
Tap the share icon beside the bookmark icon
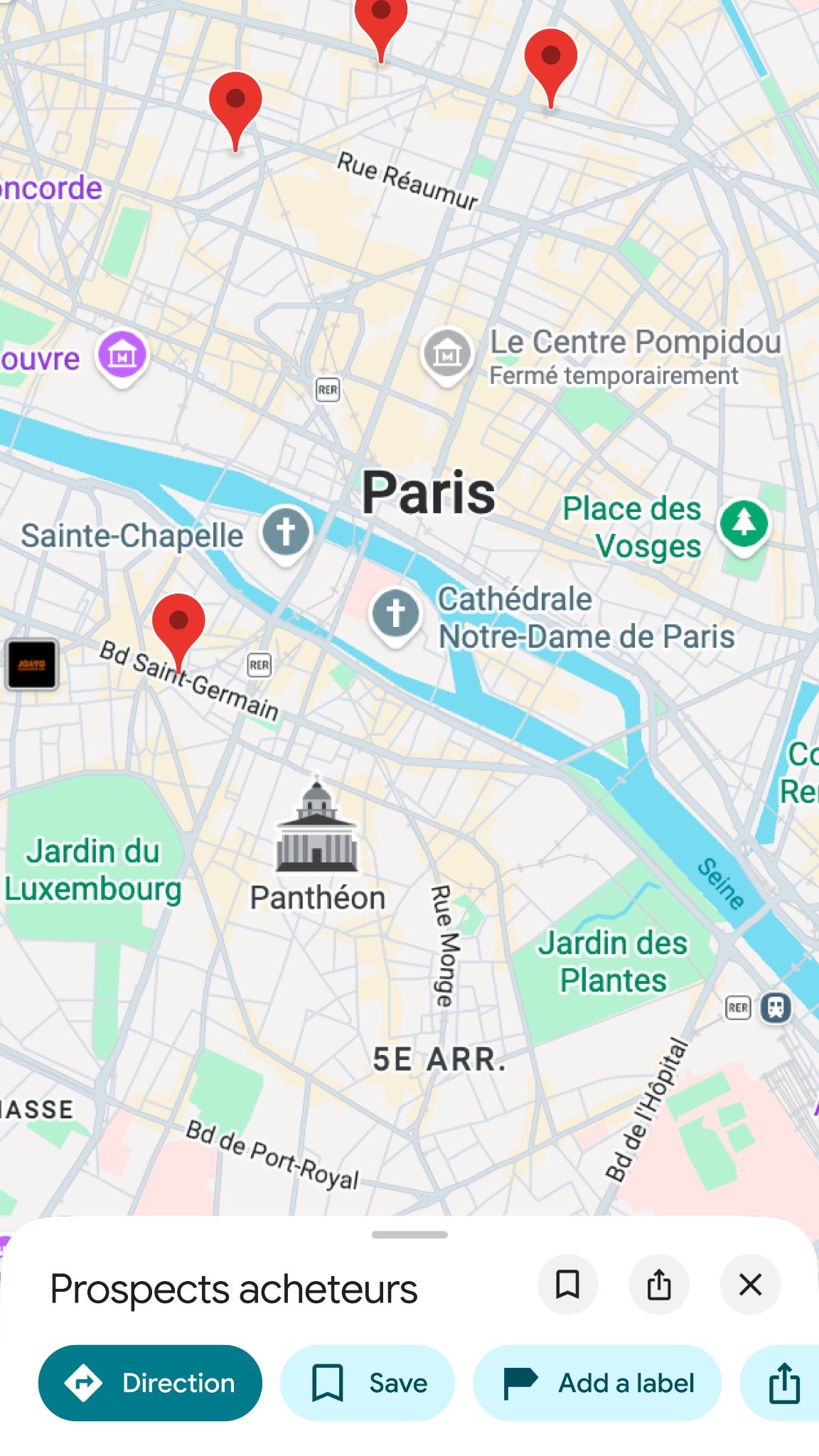pos(659,1285)
